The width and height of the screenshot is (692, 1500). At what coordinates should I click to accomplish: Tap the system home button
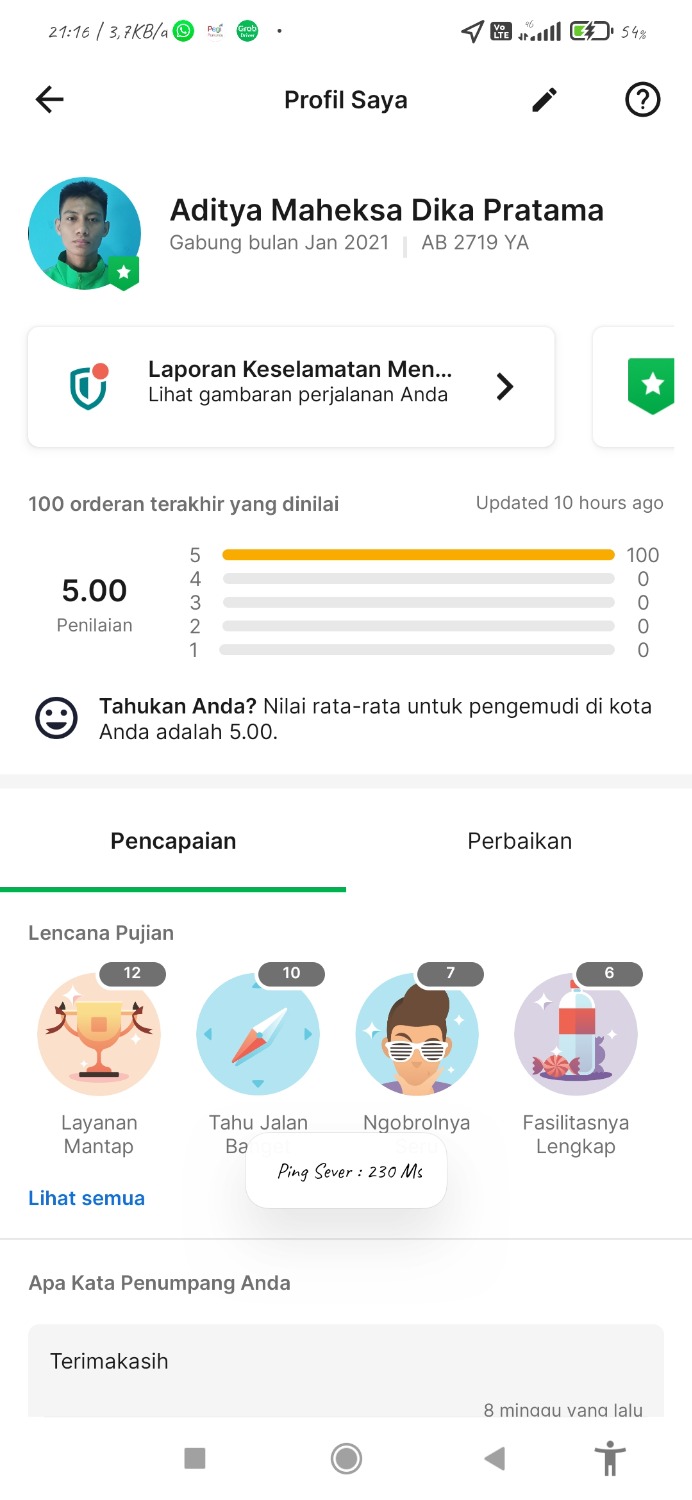click(346, 1459)
